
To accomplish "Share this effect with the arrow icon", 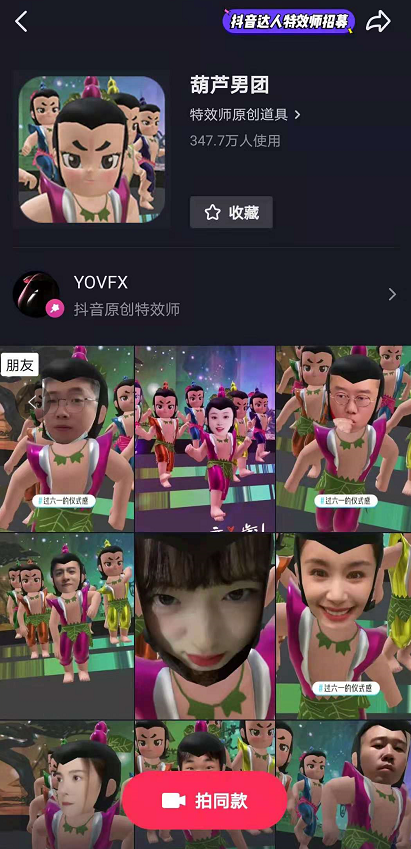I will point(378,22).
